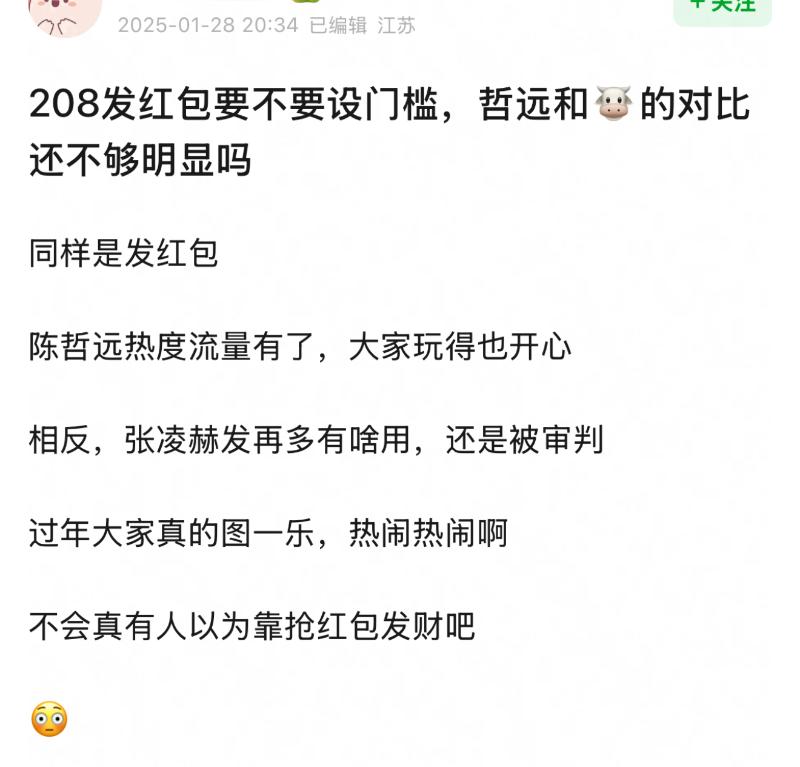Viewport: 800px width, 767px height.
Task: Open the post author's profile avatar
Action: 64,14
